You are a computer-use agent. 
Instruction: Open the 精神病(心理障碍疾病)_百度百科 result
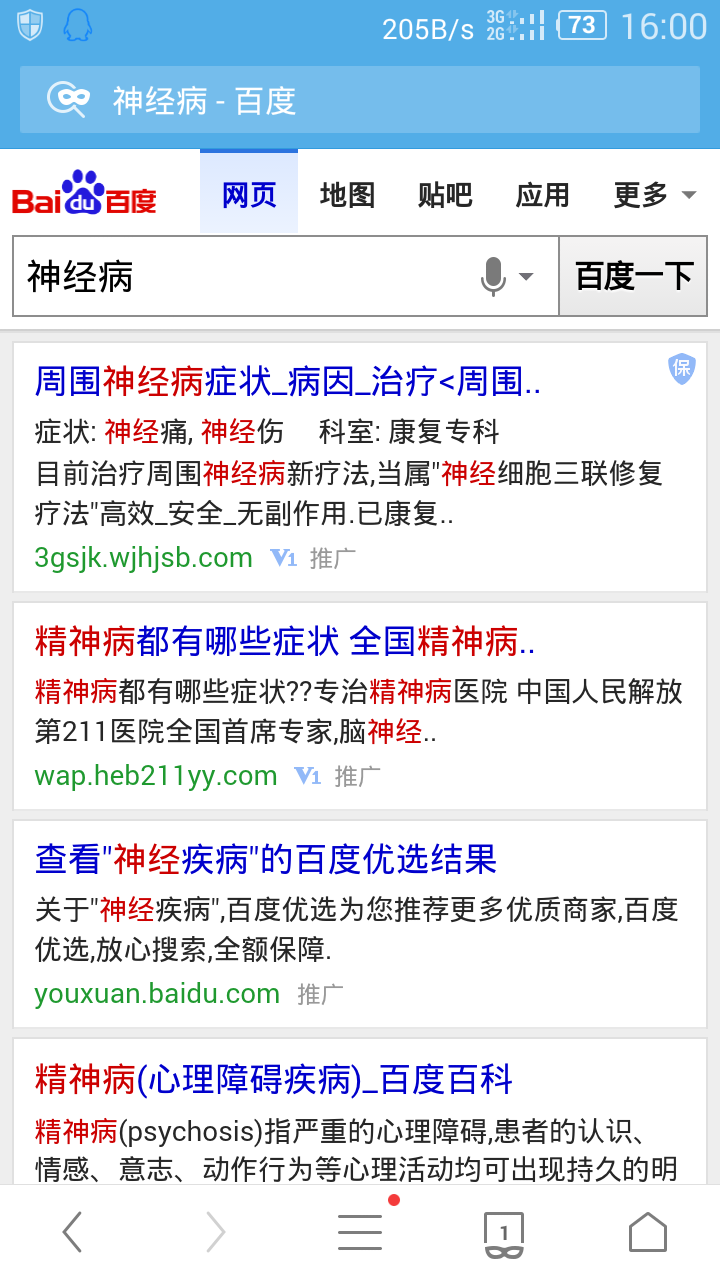coord(274,1079)
